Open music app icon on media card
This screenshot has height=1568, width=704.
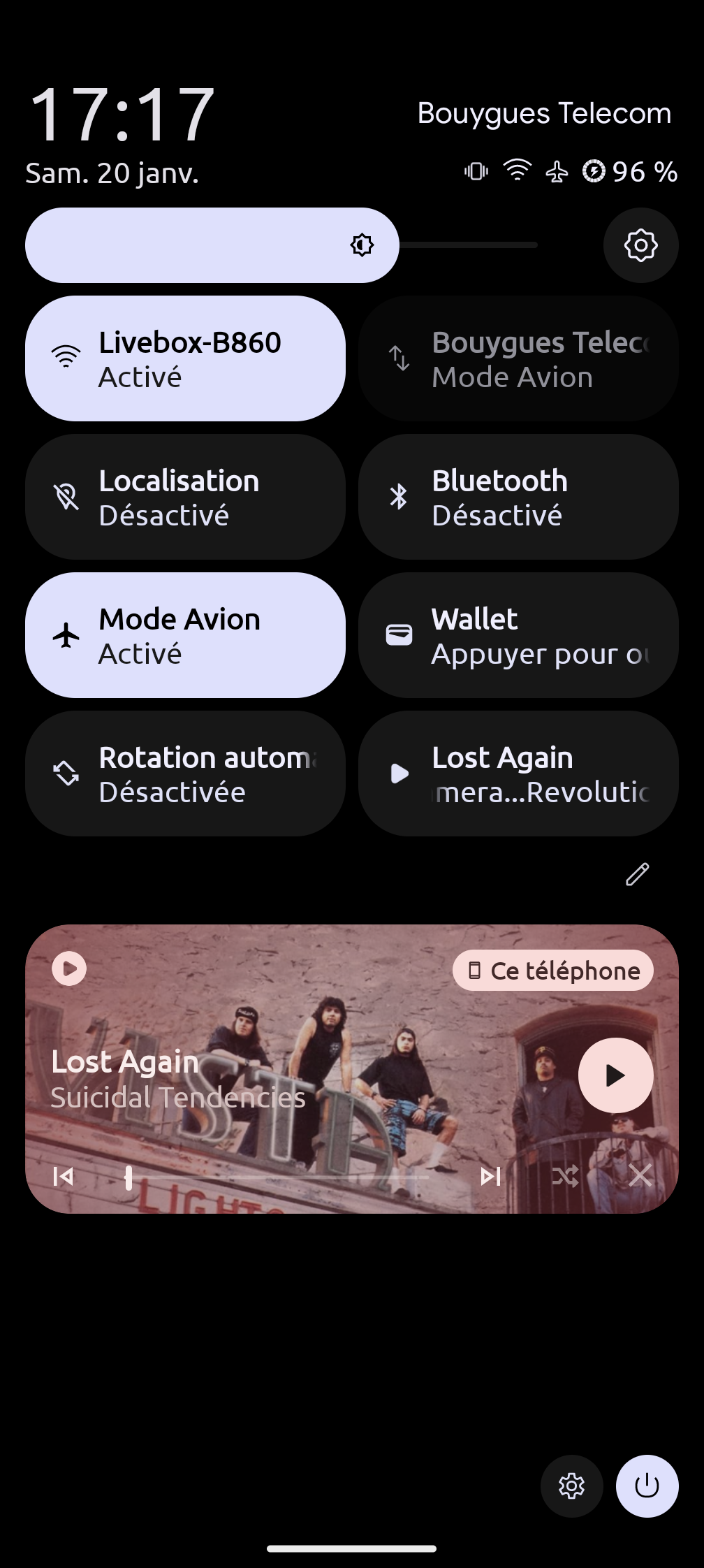(69, 969)
